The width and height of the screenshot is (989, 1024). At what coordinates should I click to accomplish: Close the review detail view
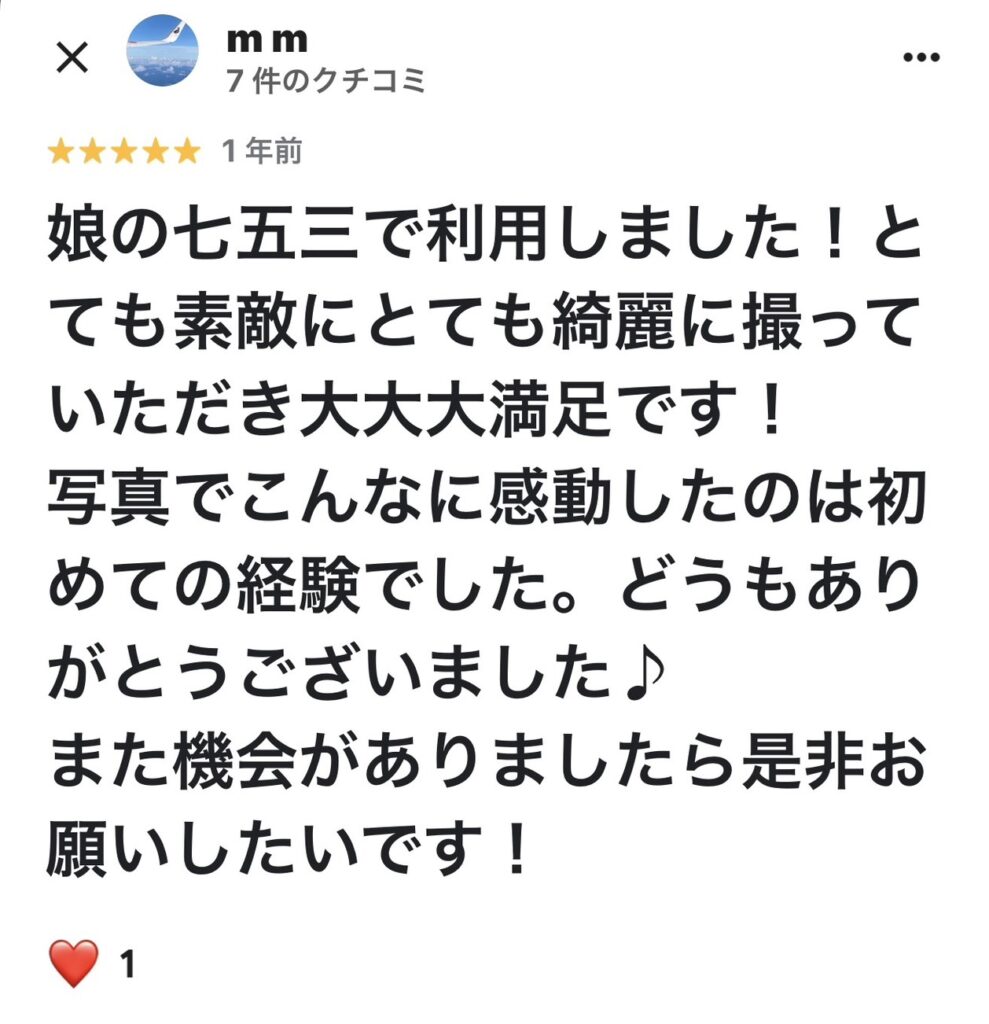pos(71,59)
